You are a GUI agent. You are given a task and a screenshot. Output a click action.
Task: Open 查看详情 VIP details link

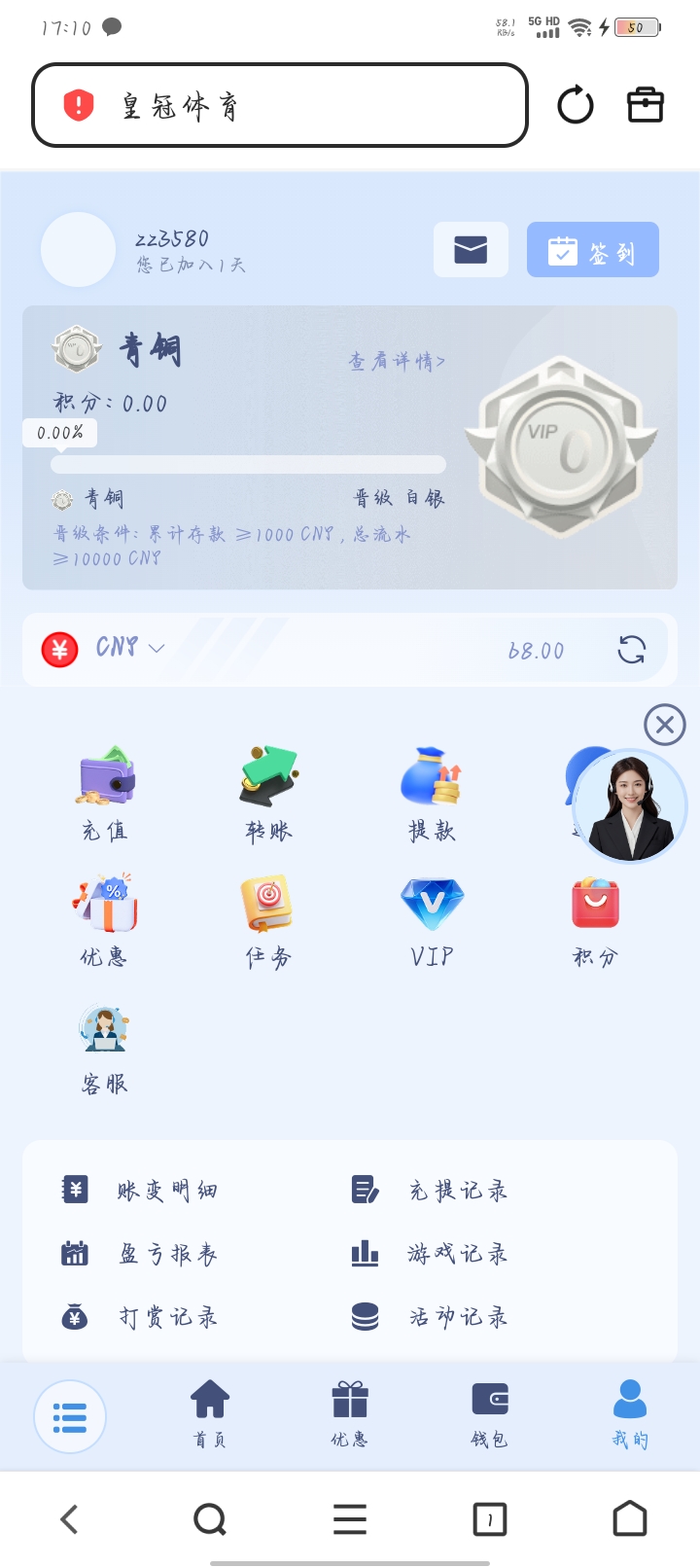point(397,360)
